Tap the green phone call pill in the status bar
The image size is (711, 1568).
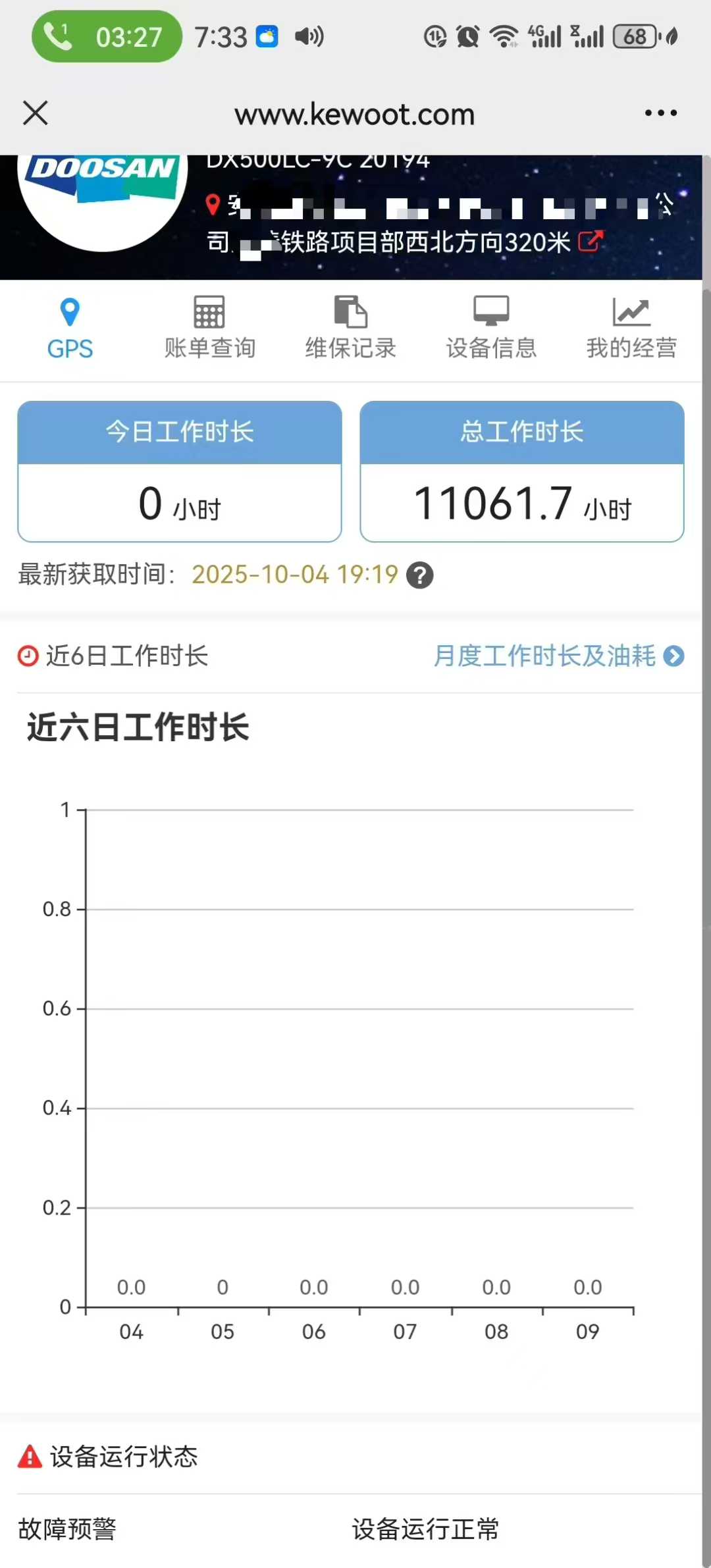(x=105, y=36)
